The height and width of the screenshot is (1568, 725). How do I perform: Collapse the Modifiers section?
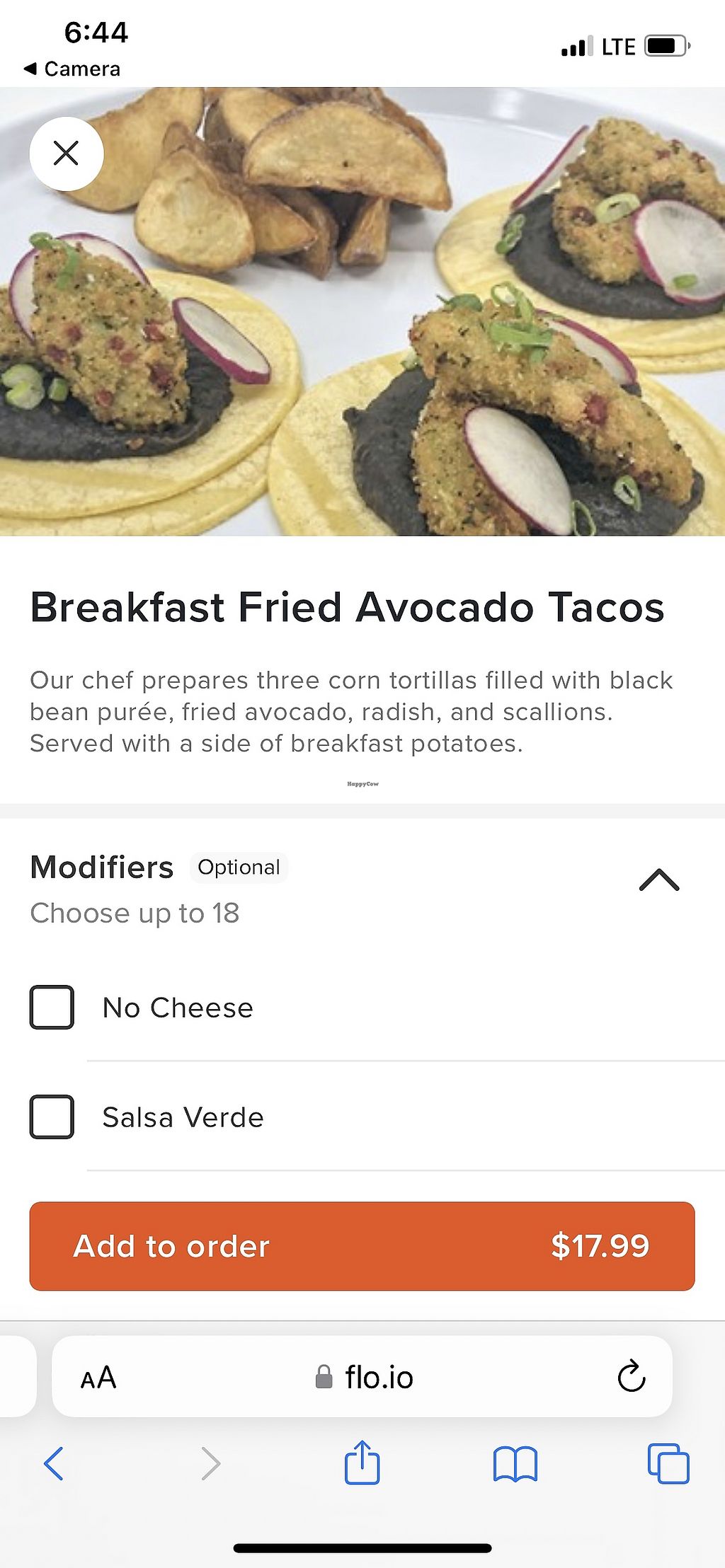click(658, 880)
